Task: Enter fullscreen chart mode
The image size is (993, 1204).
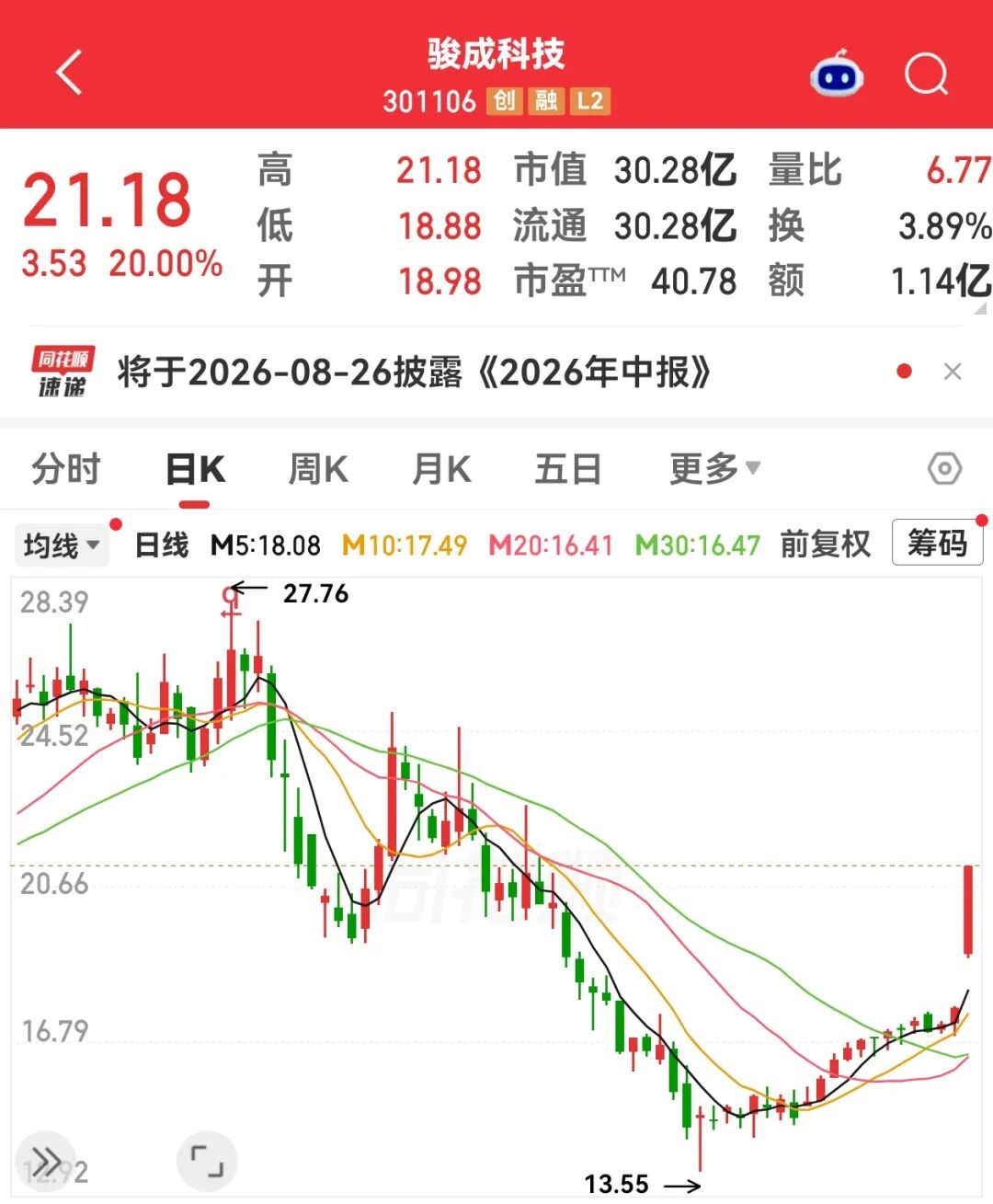Action: tap(207, 1161)
